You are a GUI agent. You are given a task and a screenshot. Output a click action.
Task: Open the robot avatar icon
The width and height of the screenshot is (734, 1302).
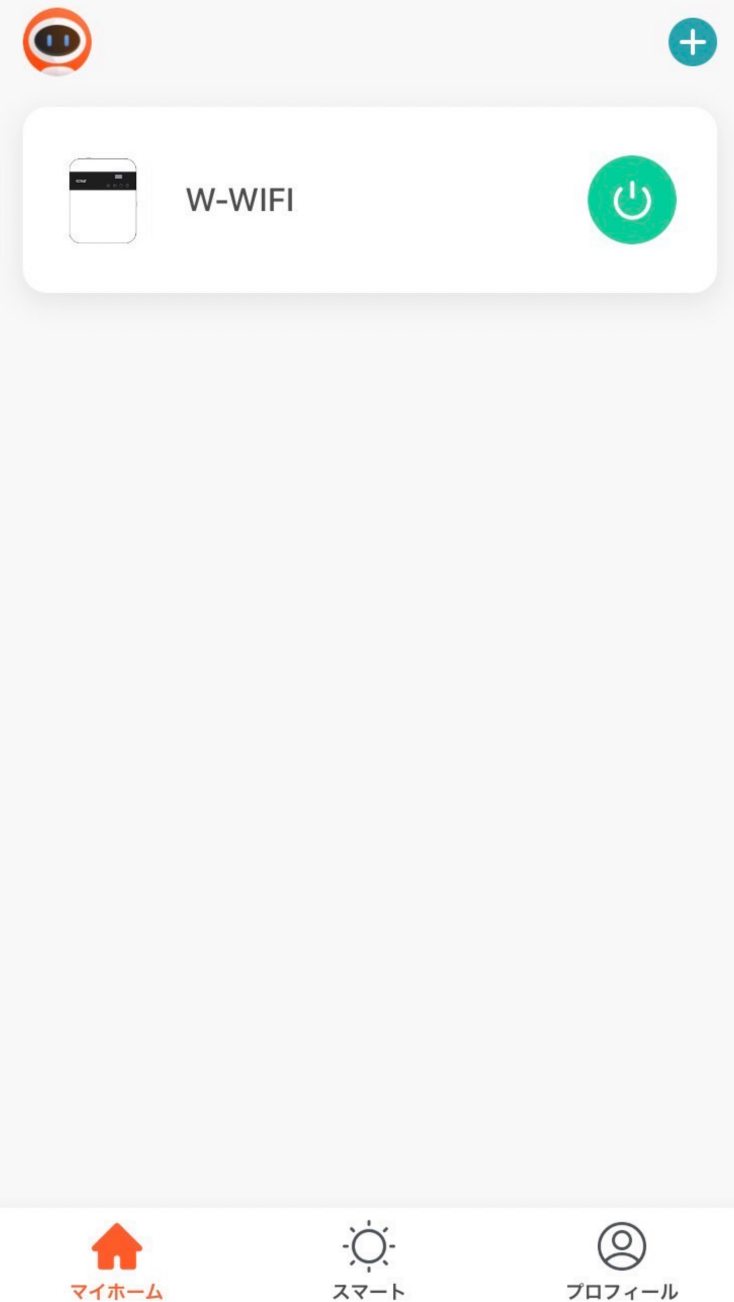tap(57, 42)
